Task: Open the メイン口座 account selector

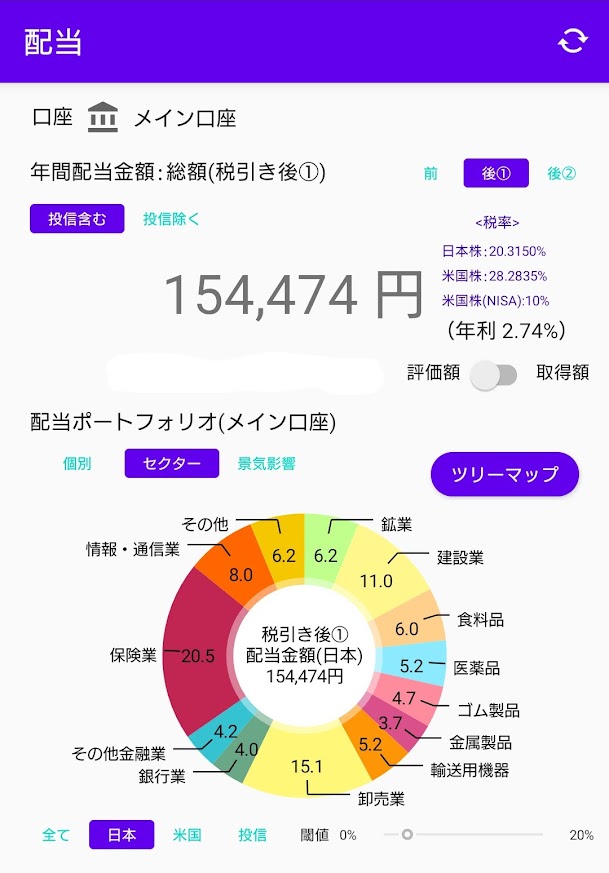Action: coord(184,118)
